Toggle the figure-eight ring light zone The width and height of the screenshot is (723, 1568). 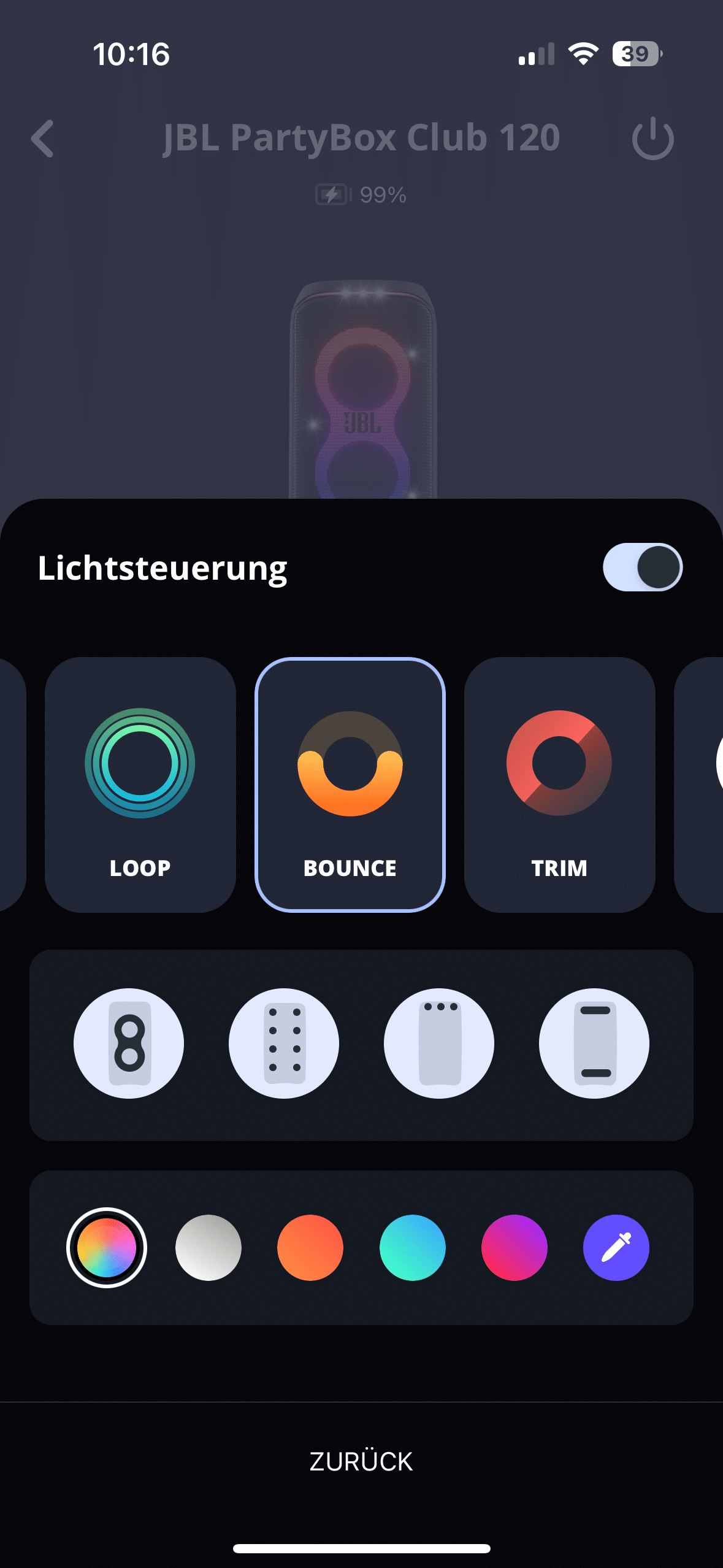point(129,1043)
